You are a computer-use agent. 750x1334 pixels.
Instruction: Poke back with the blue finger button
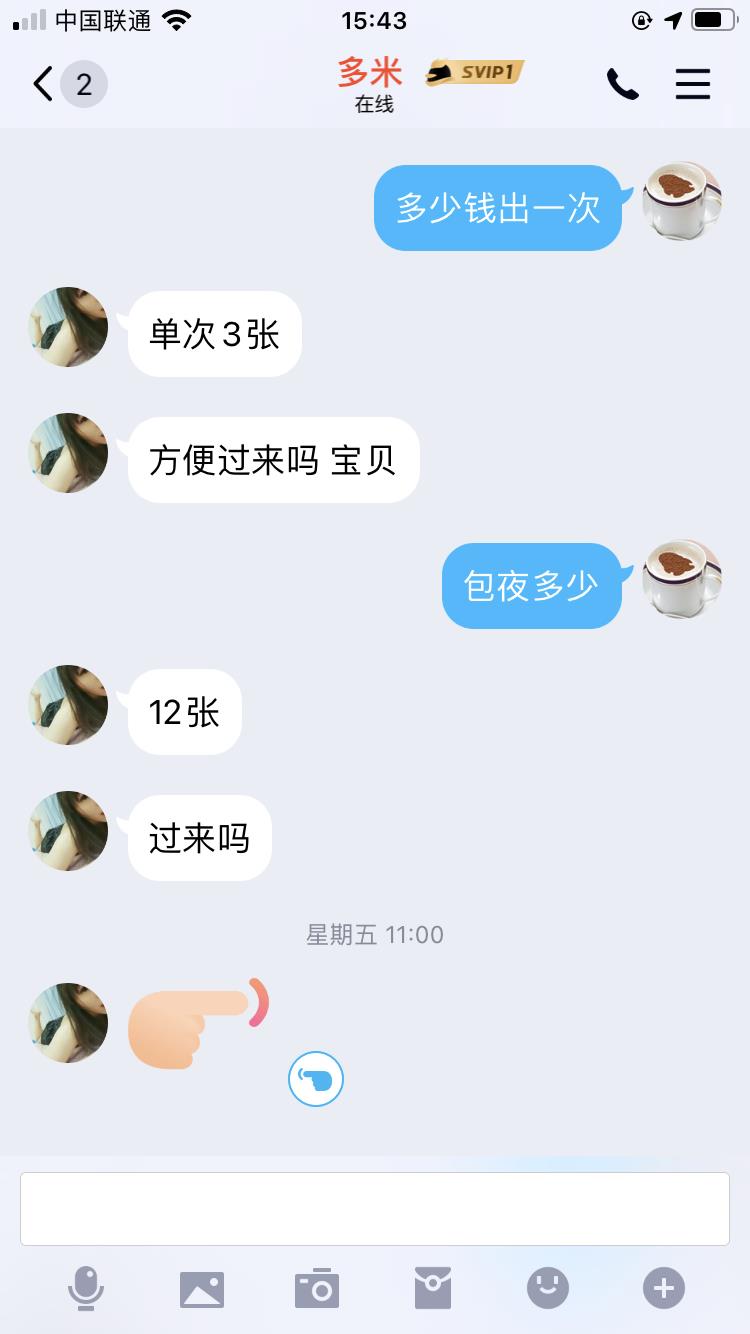click(x=316, y=1080)
